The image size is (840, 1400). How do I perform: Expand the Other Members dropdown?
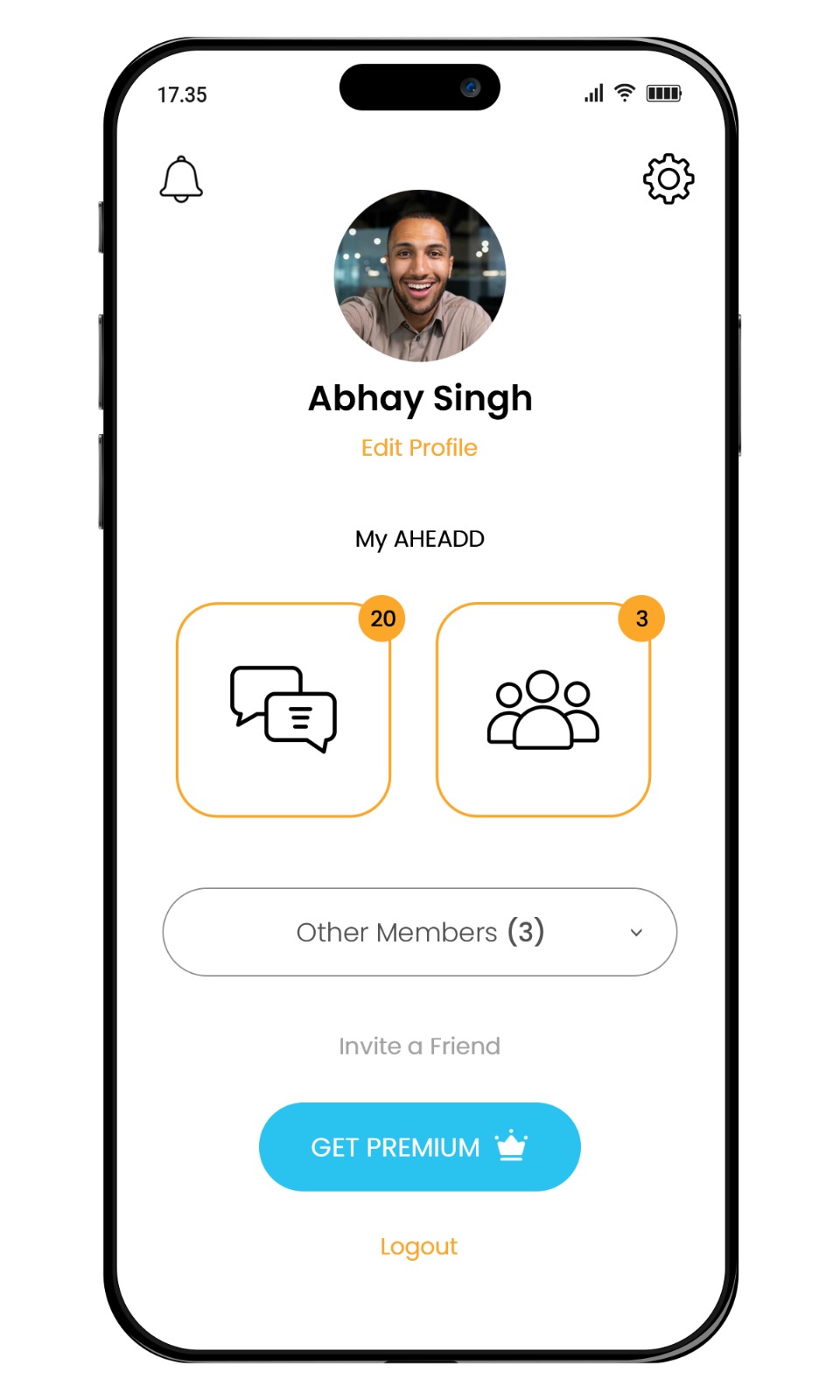coord(420,932)
